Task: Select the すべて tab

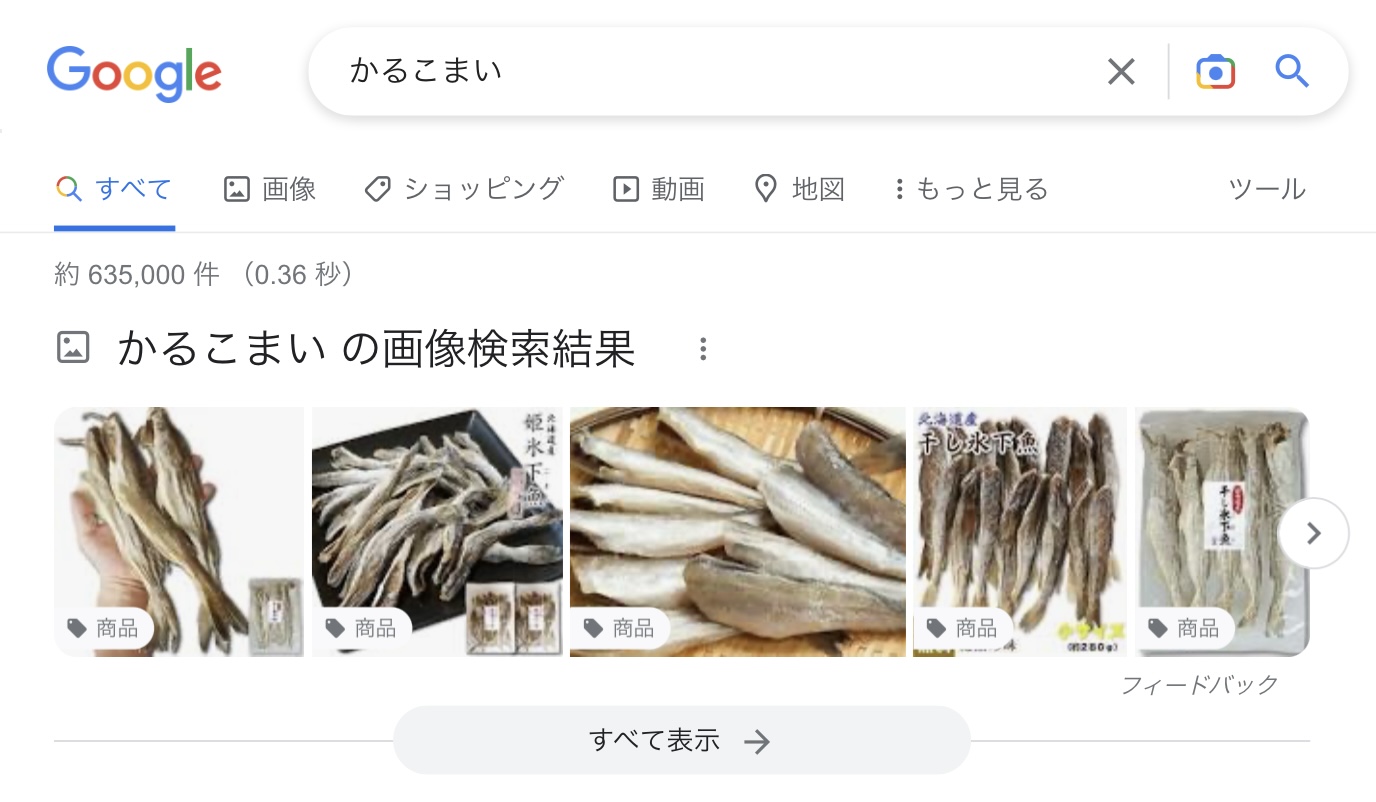Action: 114,189
